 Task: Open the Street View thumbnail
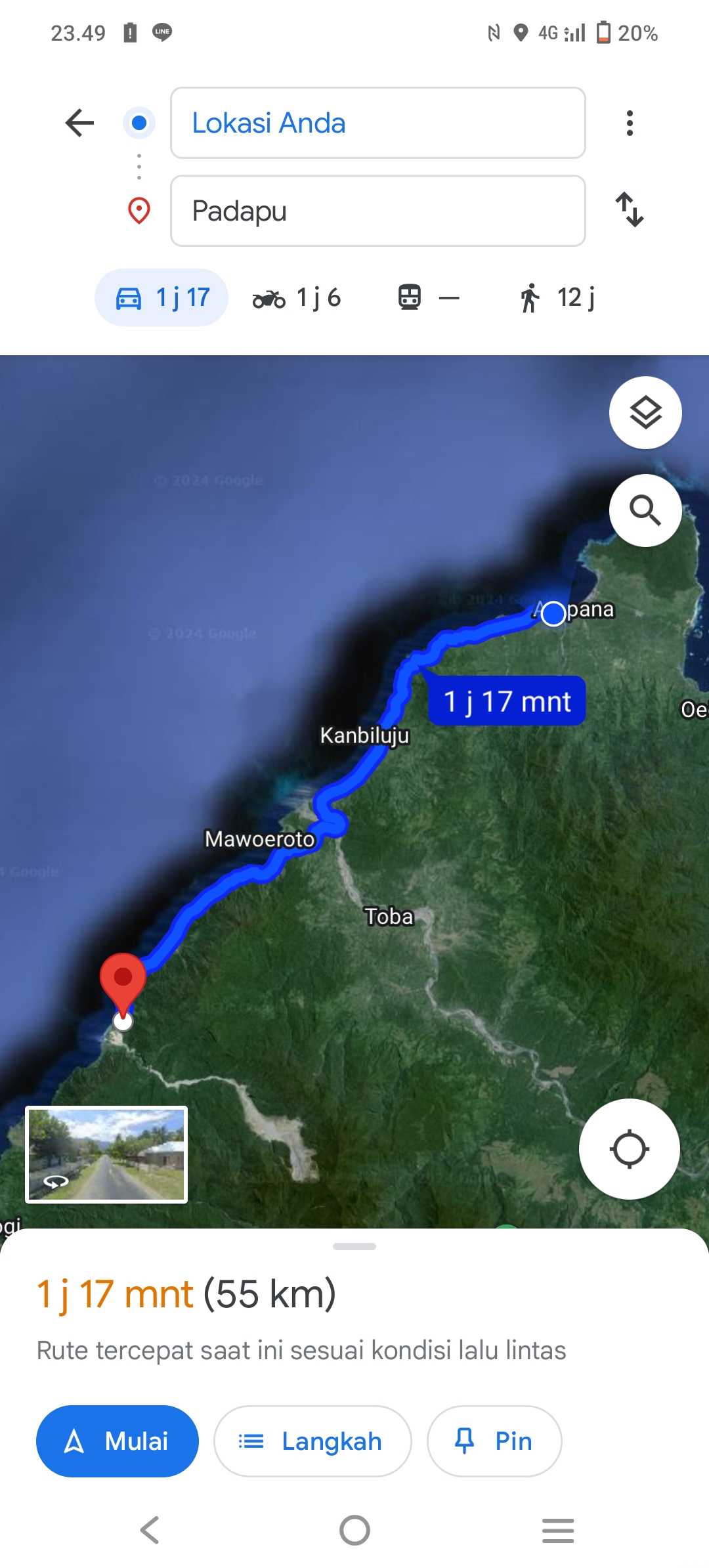(x=106, y=1154)
